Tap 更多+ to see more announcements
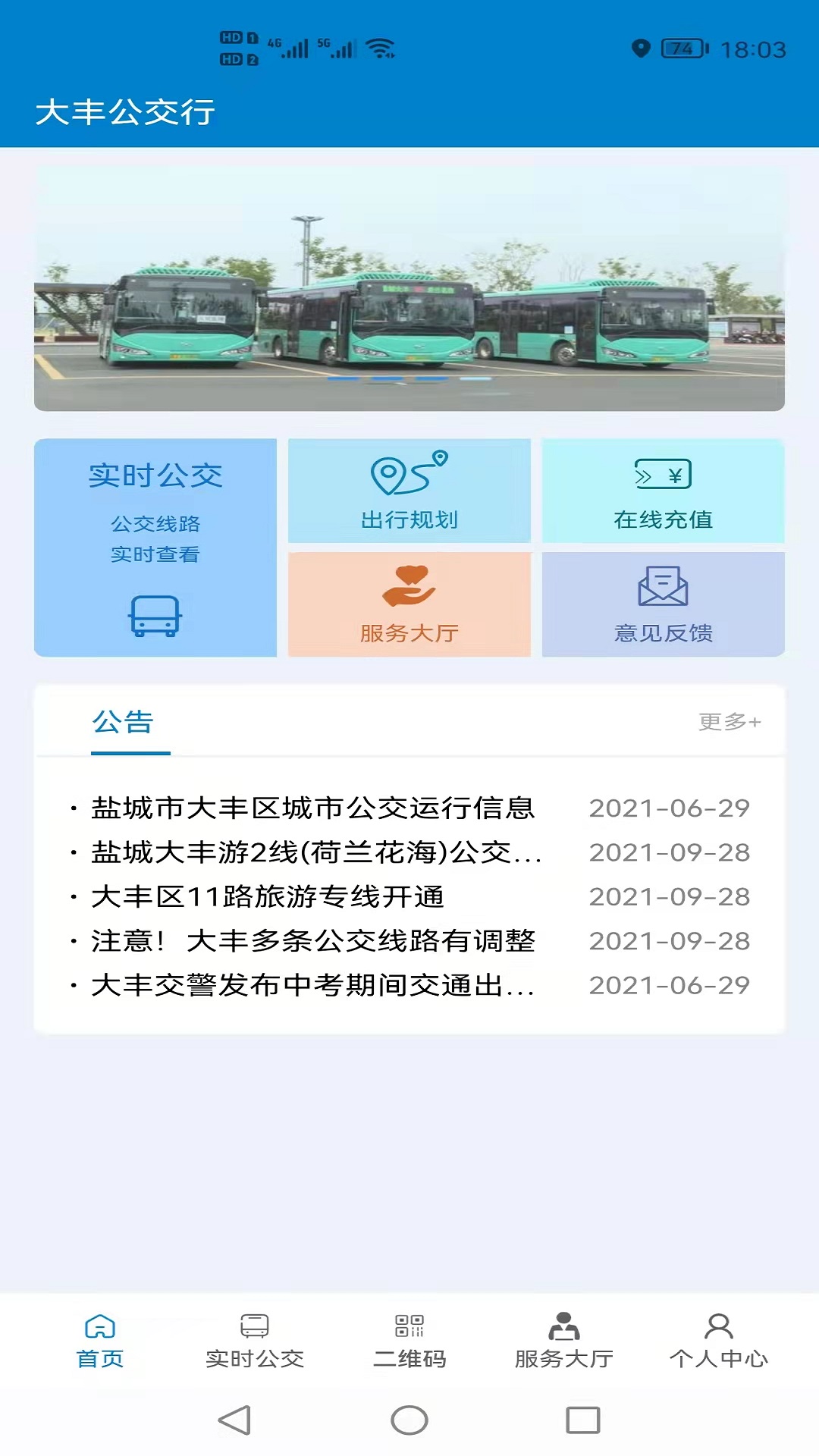This screenshot has width=819, height=1456. [729, 721]
